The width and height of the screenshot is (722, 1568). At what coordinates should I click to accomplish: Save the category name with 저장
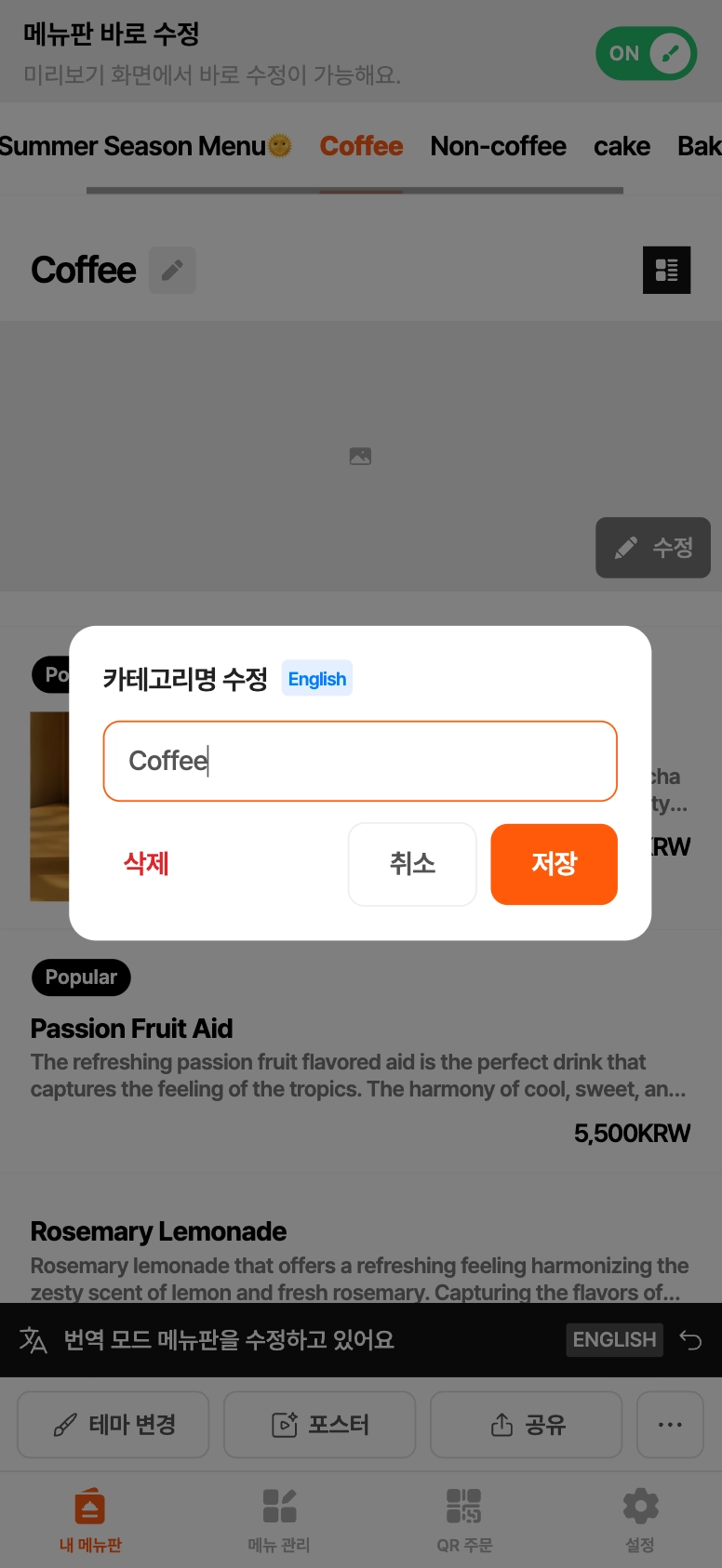click(554, 864)
